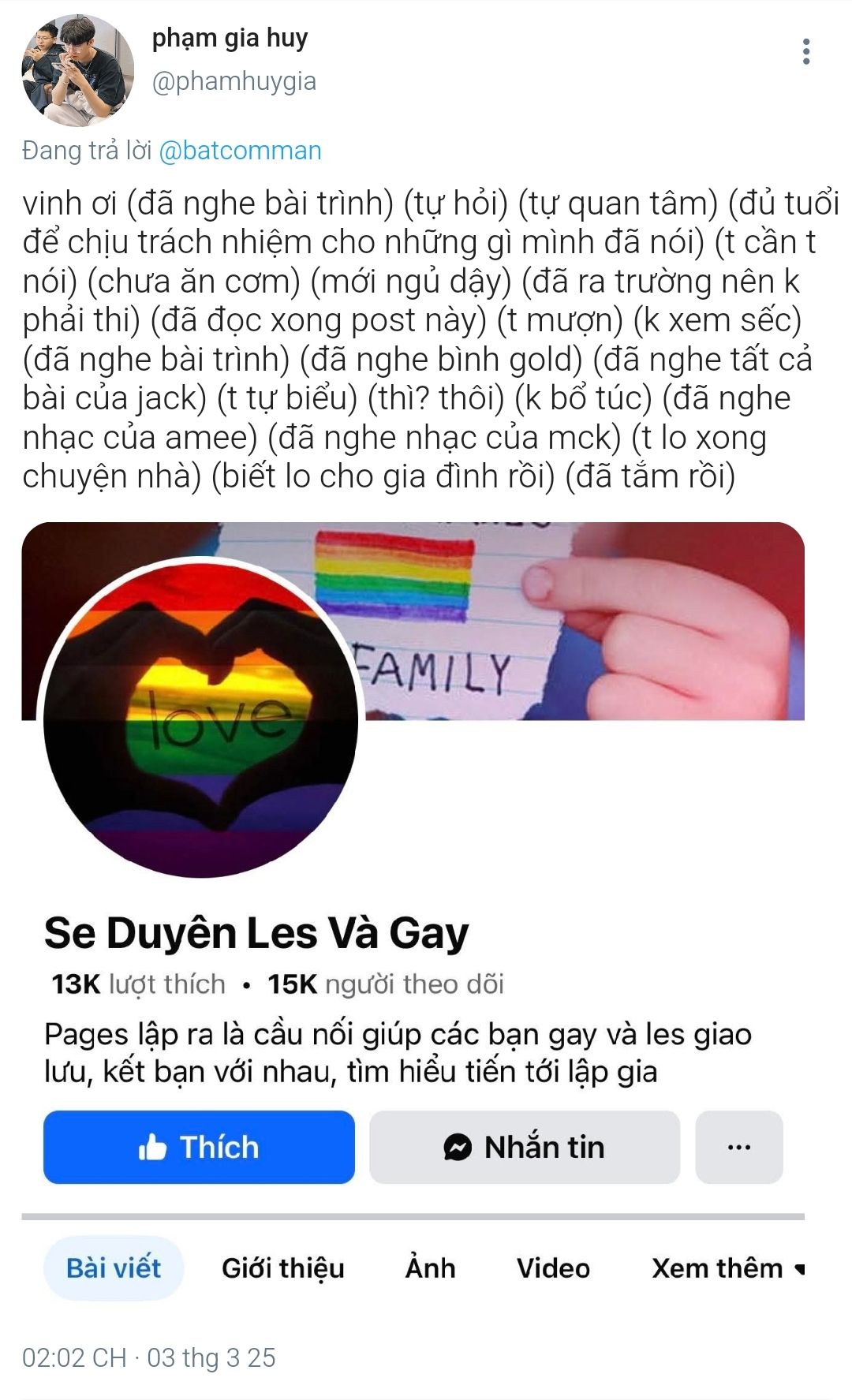Viewport: 852px width, 1400px height.
Task: Open phạm gia huy's profile picture
Action: [x=77, y=70]
